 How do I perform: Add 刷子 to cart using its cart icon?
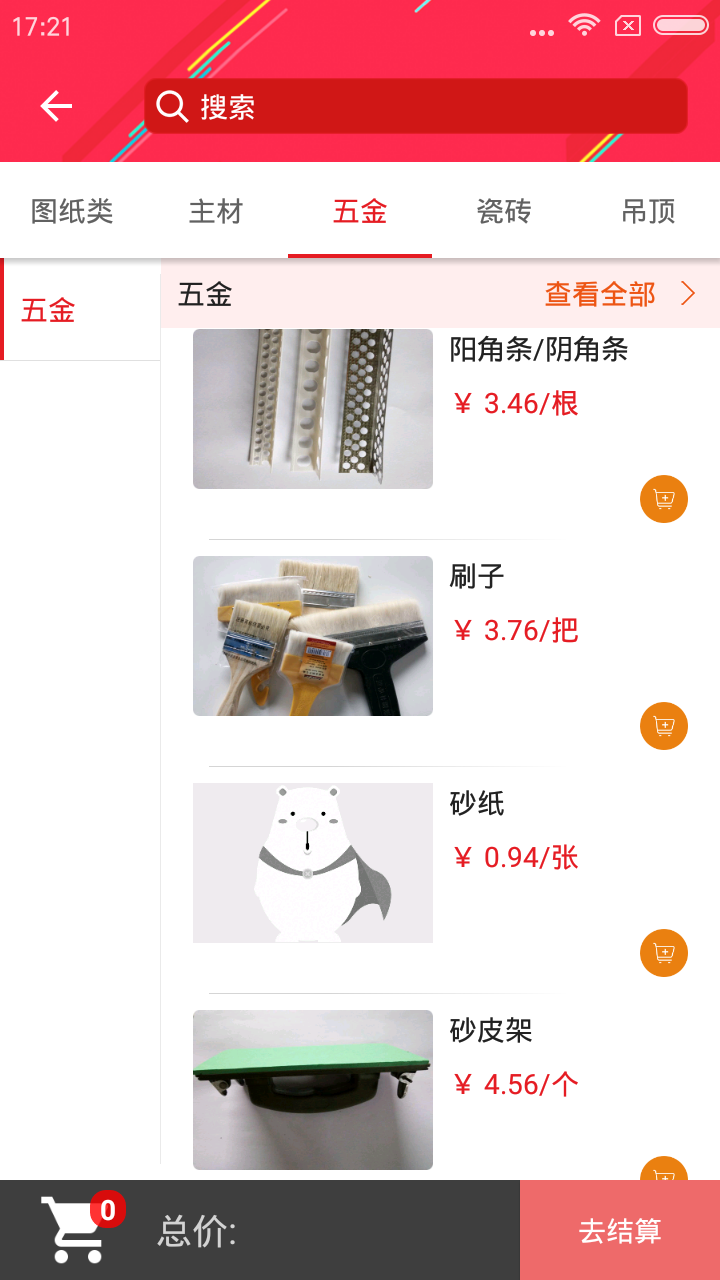(x=663, y=726)
